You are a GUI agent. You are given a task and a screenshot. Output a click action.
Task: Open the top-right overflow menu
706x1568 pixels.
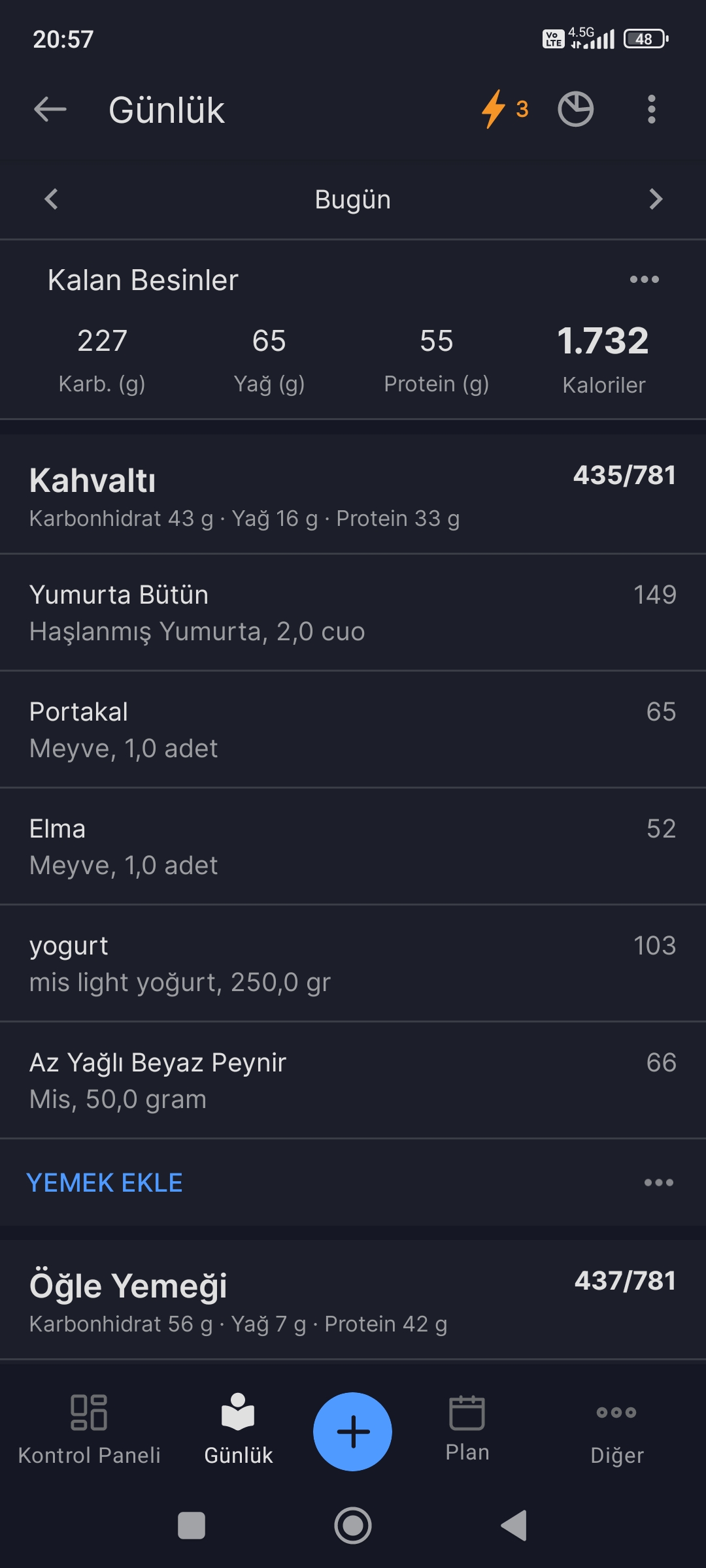pos(651,109)
